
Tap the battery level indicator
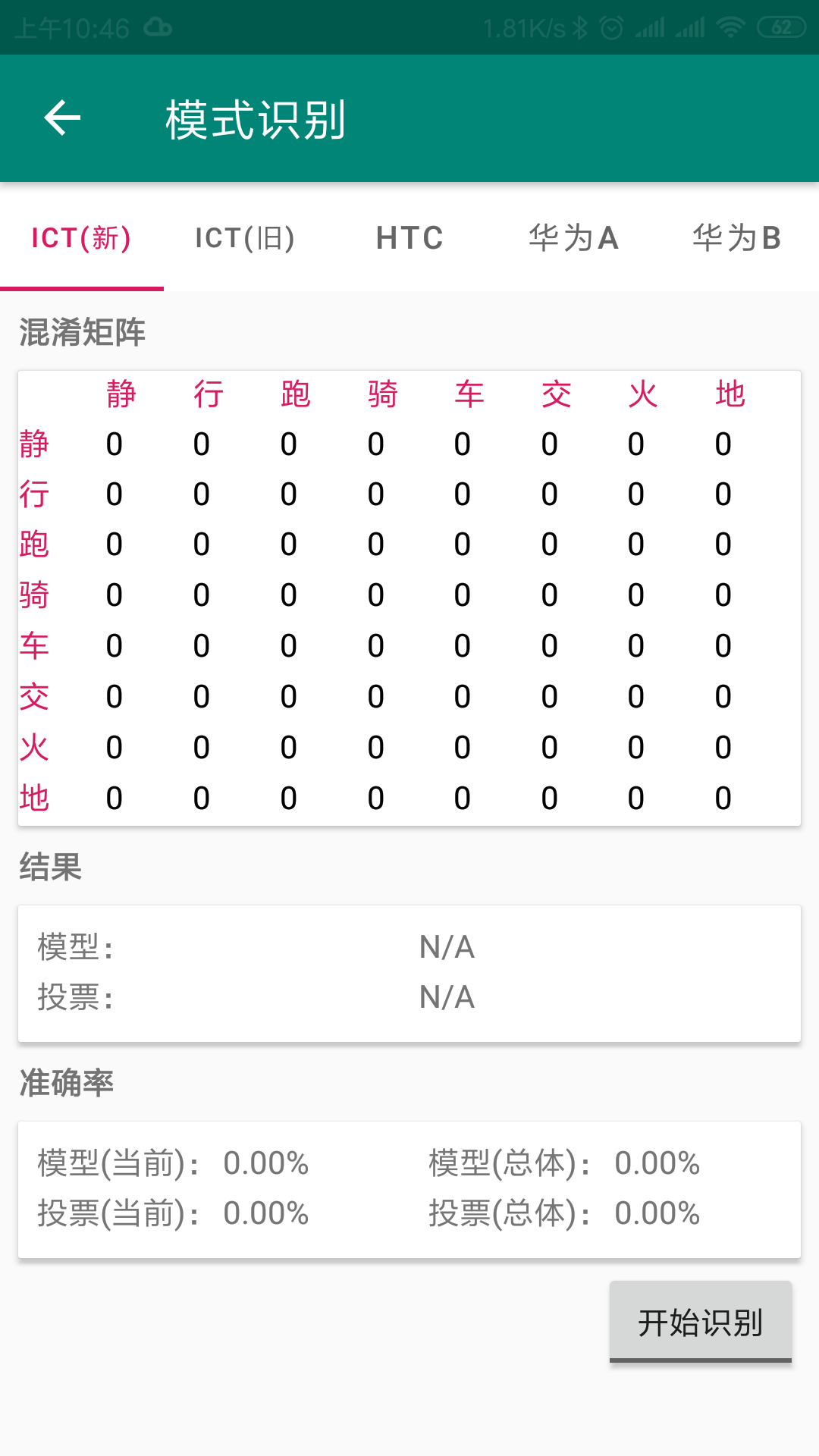(x=781, y=28)
